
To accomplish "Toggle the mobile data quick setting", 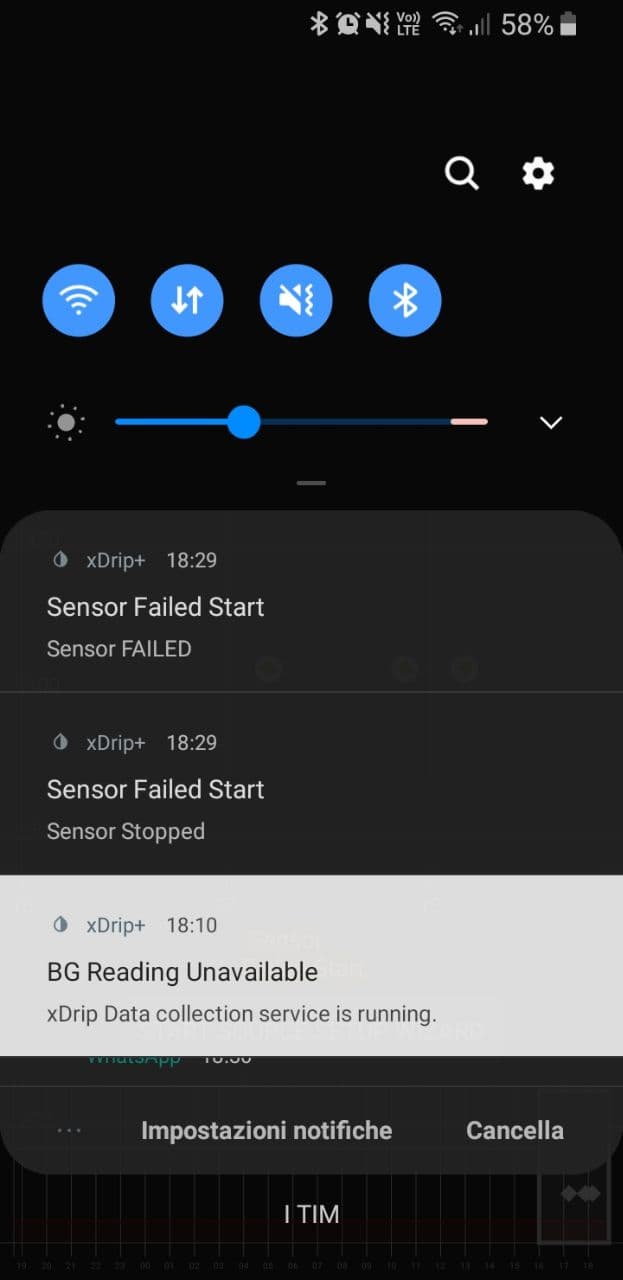I will click(187, 300).
